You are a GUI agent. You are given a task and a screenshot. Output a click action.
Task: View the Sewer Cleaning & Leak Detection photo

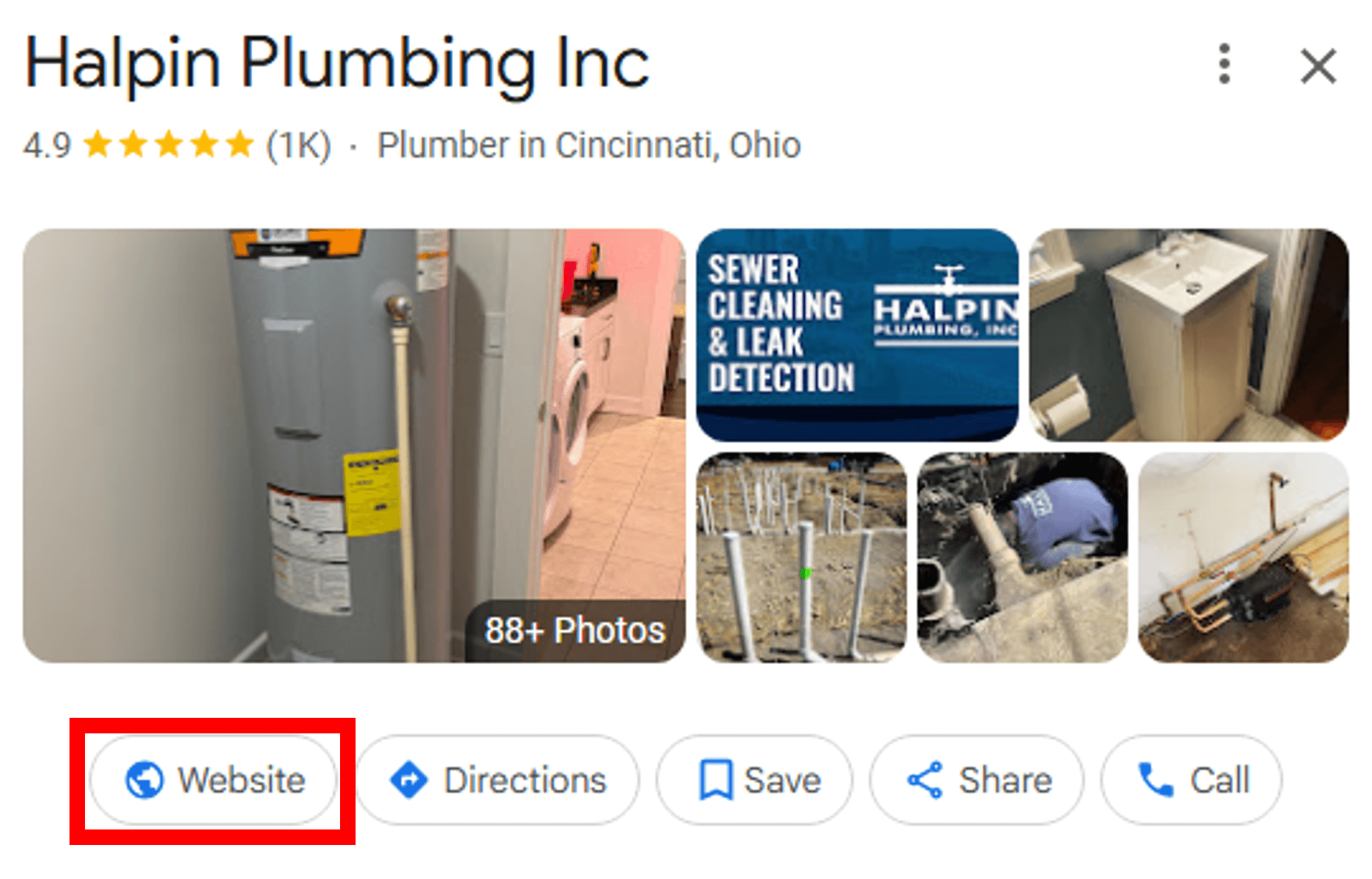coord(857,335)
